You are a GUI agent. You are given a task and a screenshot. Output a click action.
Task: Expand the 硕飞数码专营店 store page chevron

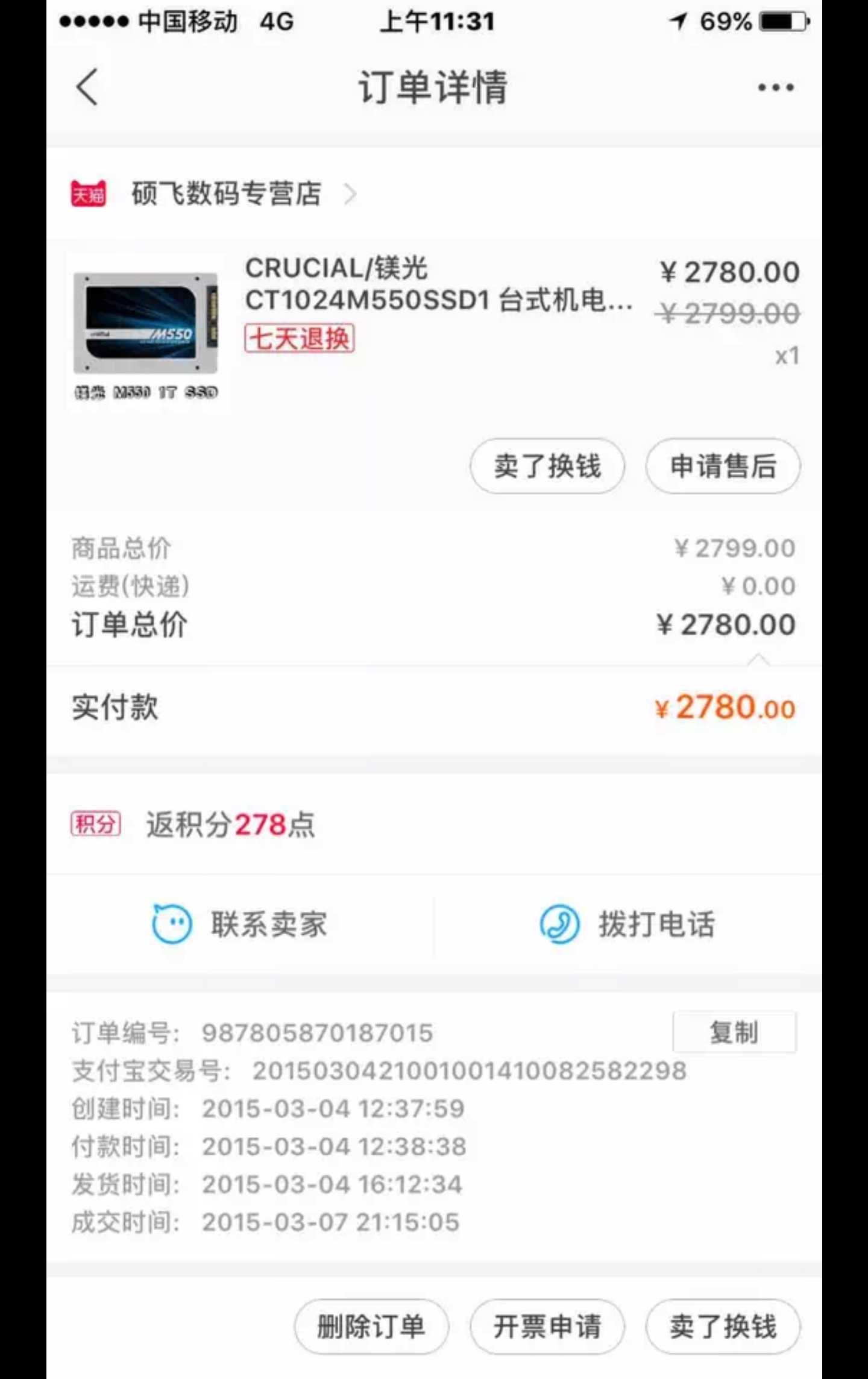(x=351, y=194)
